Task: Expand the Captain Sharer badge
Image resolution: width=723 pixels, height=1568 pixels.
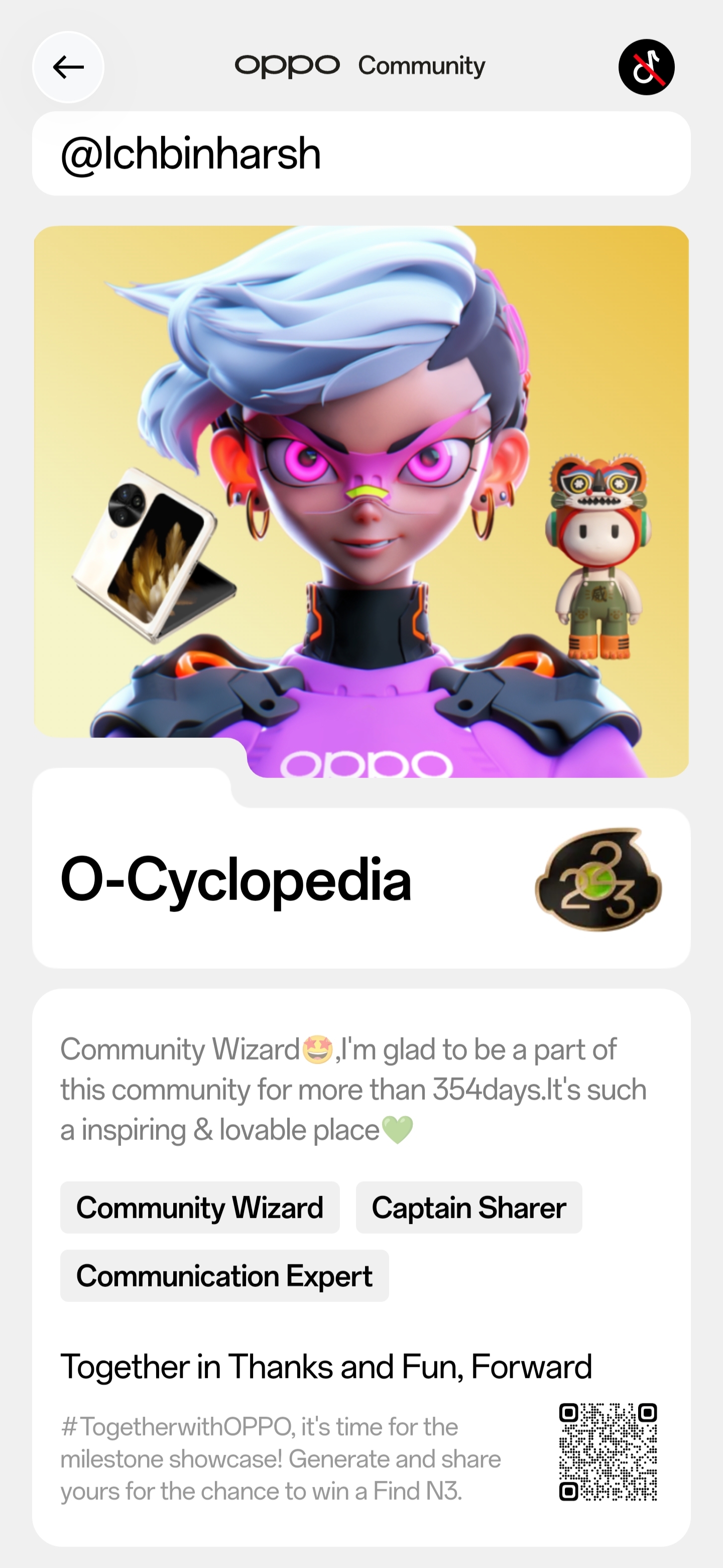Action: pyautogui.click(x=468, y=1207)
